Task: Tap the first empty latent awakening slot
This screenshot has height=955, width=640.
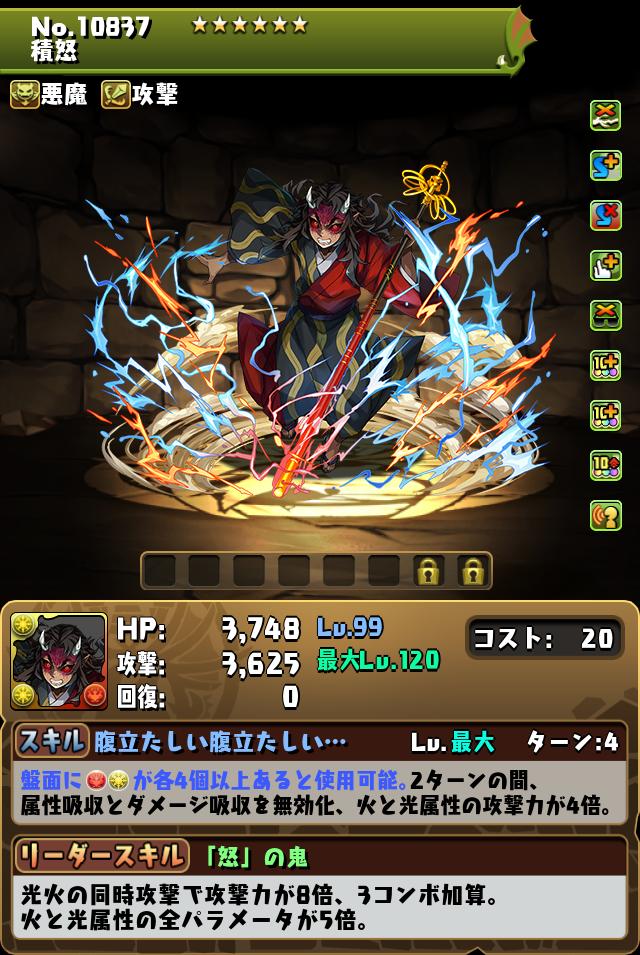Action: pos(159,571)
